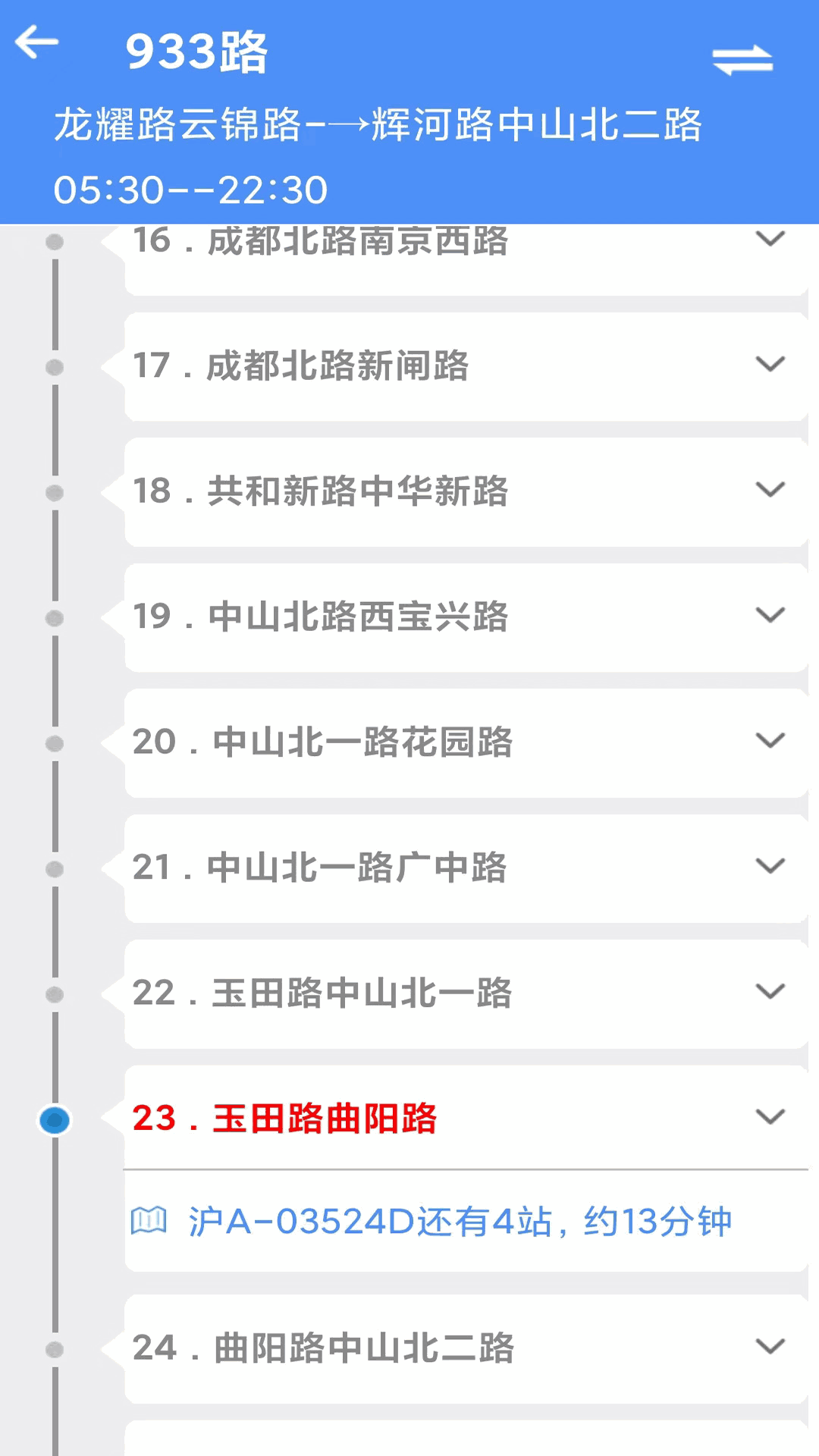Expand stop 20 中山北一路花园路
Screen dimensions: 819x1456
pos(770,741)
